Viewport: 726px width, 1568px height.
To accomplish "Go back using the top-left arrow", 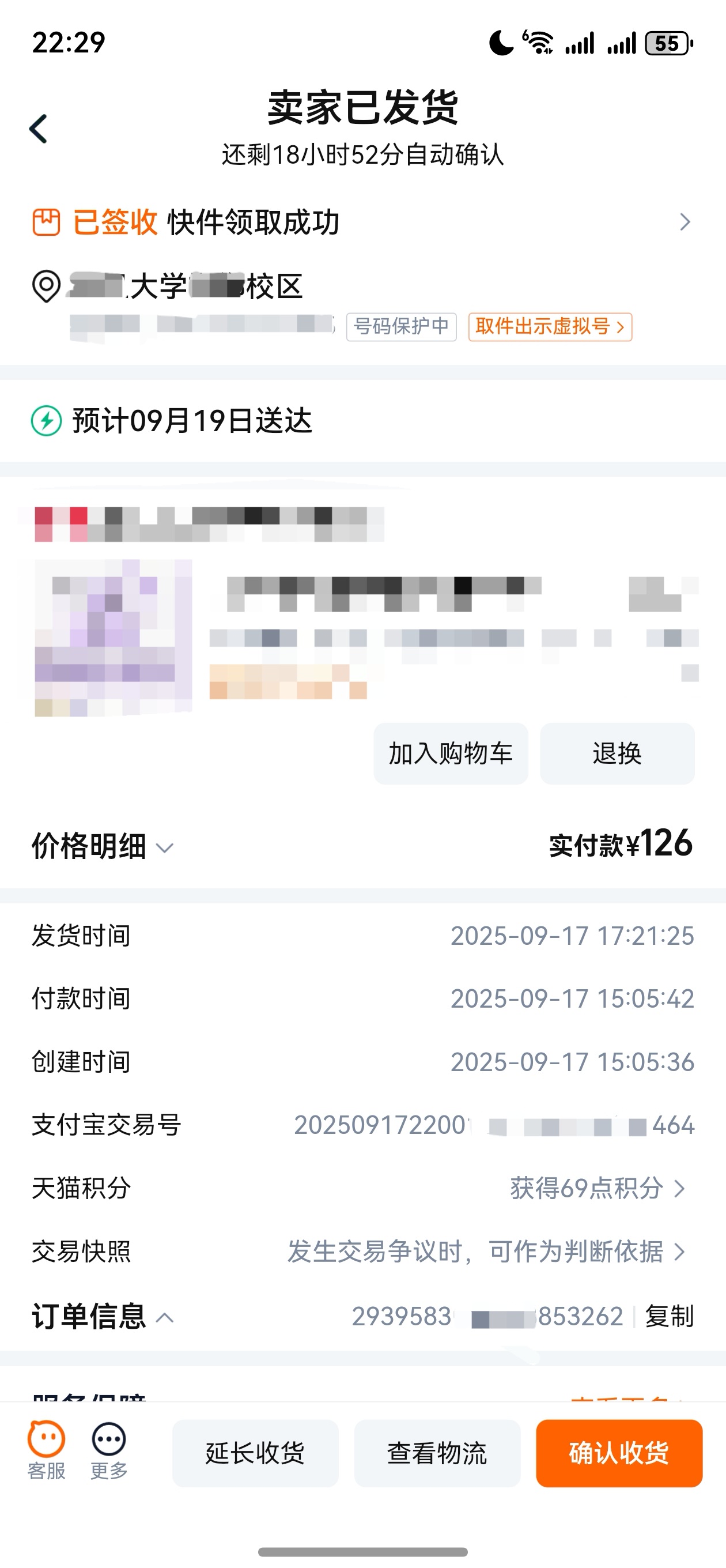I will [x=39, y=129].
